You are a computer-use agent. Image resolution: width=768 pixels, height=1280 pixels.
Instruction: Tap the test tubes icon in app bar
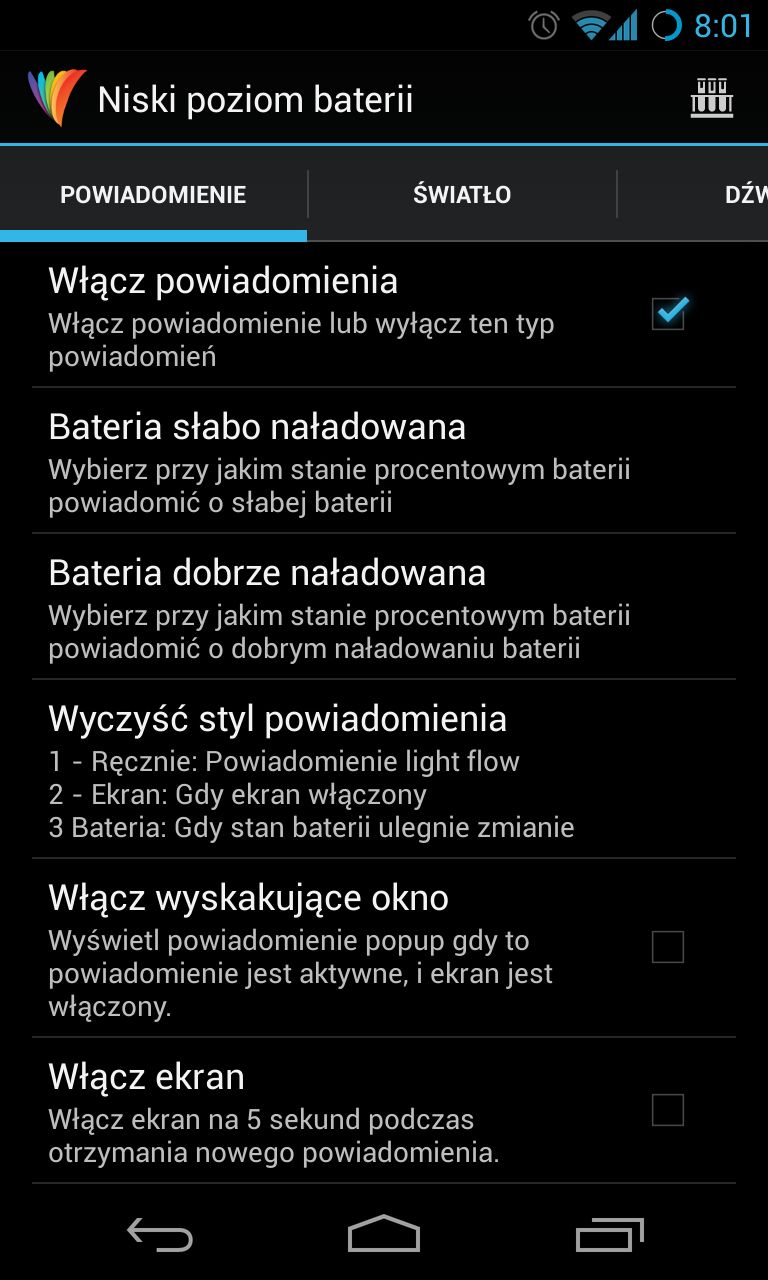(x=712, y=98)
